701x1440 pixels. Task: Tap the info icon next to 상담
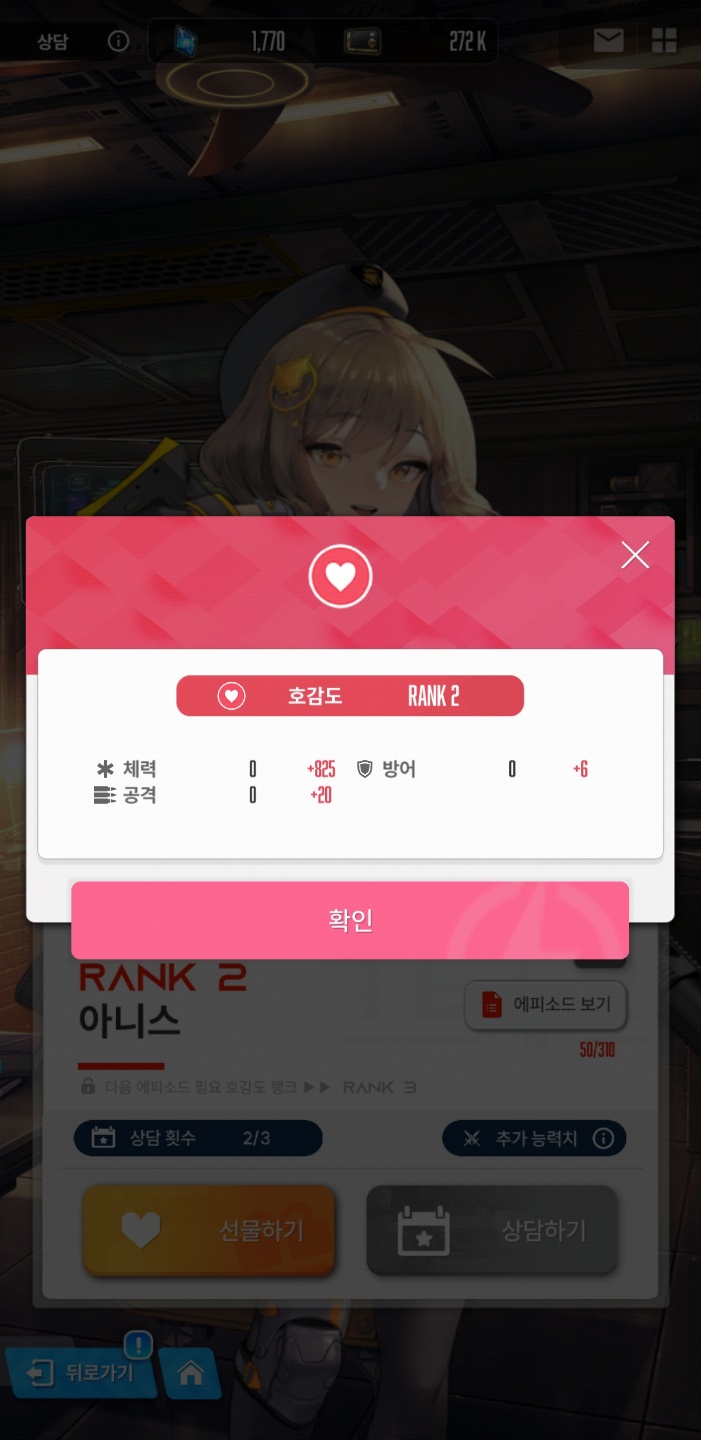118,41
